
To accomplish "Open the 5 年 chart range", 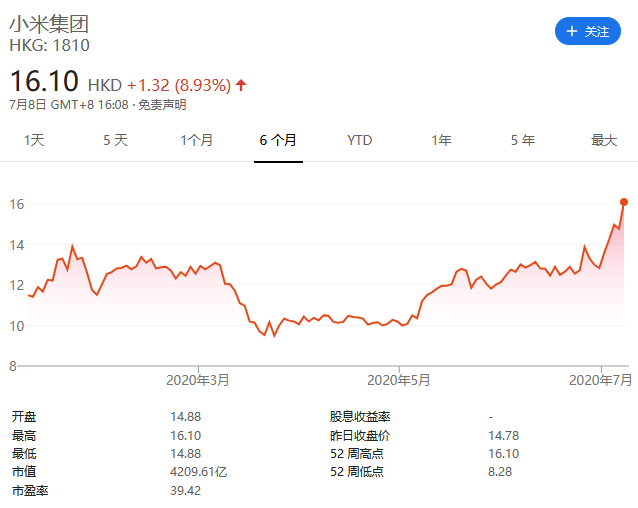I will point(523,141).
